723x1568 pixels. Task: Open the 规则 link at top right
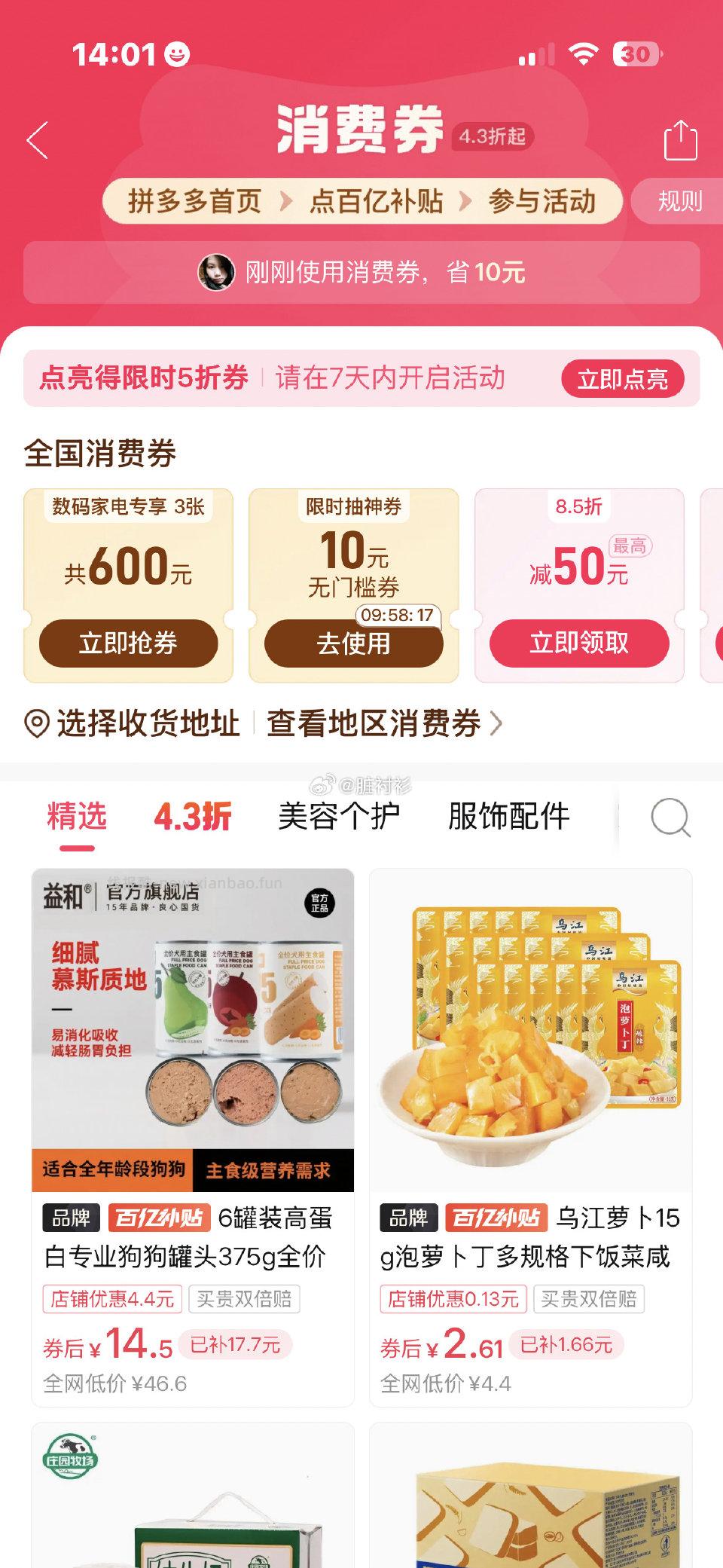pos(680,201)
